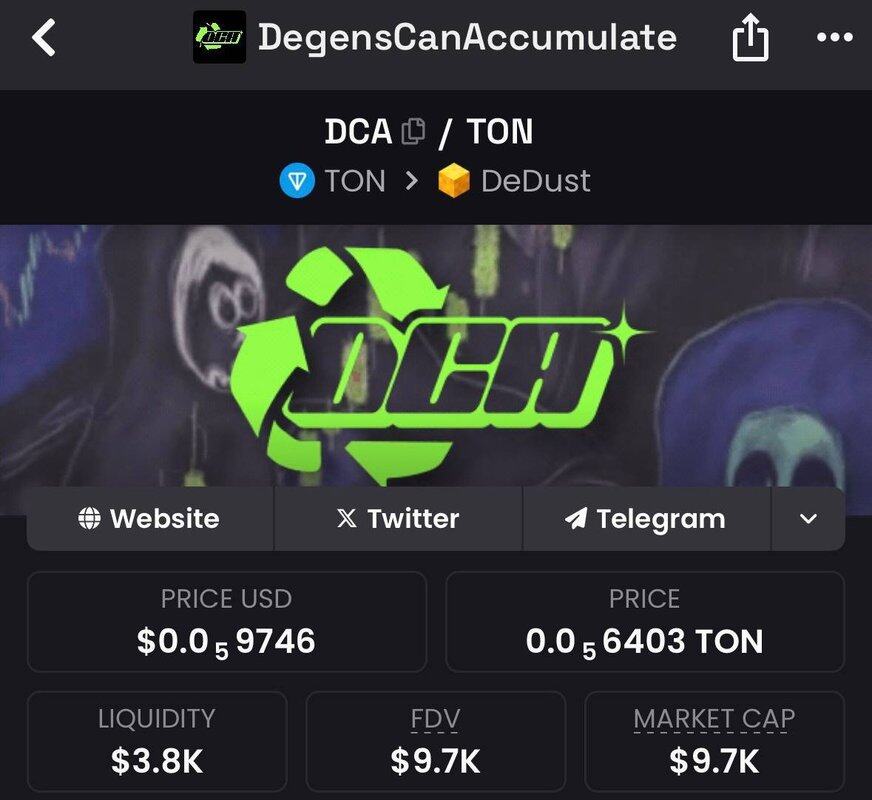Share the DegensCanAccumulate page
This screenshot has width=872, height=800.
pos(750,39)
